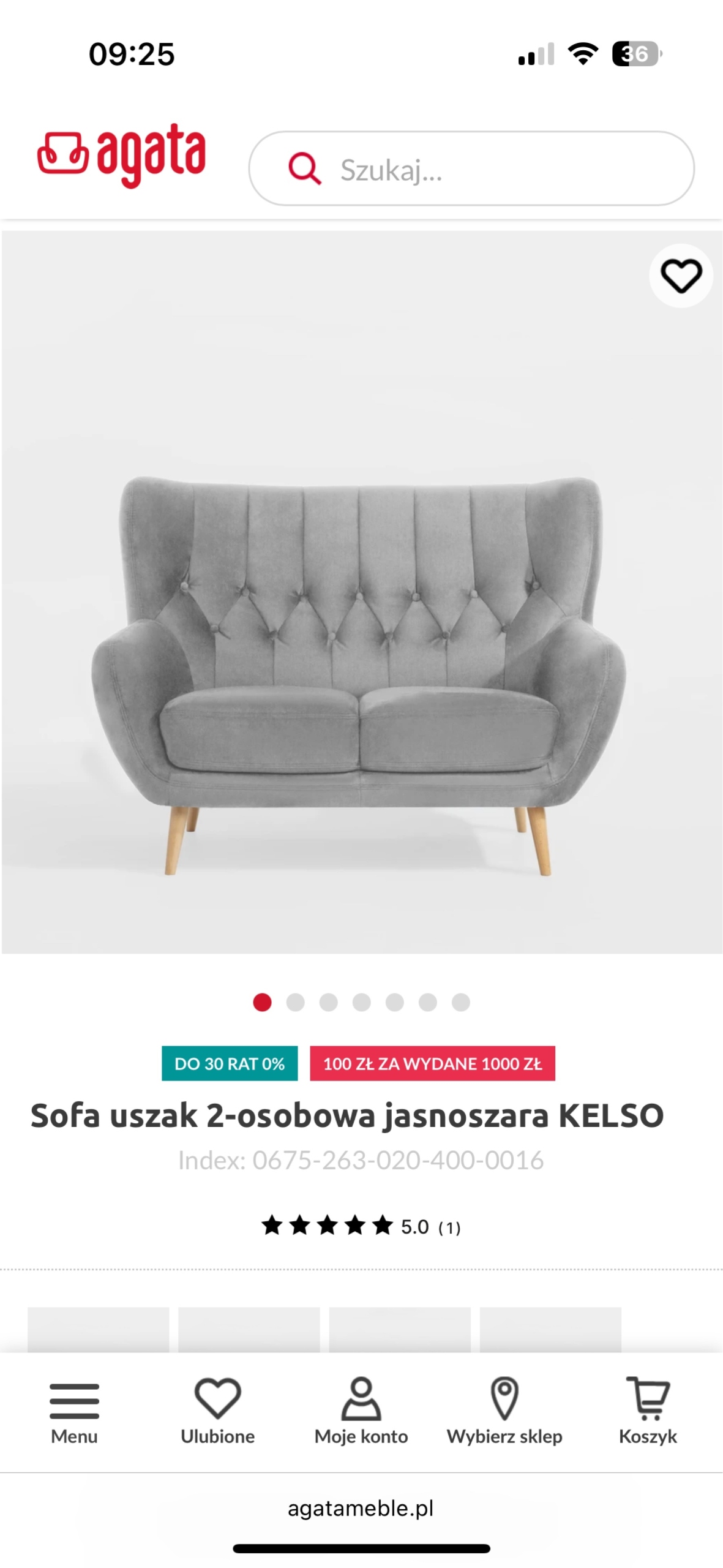Image resolution: width=723 pixels, height=1568 pixels.
Task: Jump to the second gallery image dot
Action: [296, 1002]
